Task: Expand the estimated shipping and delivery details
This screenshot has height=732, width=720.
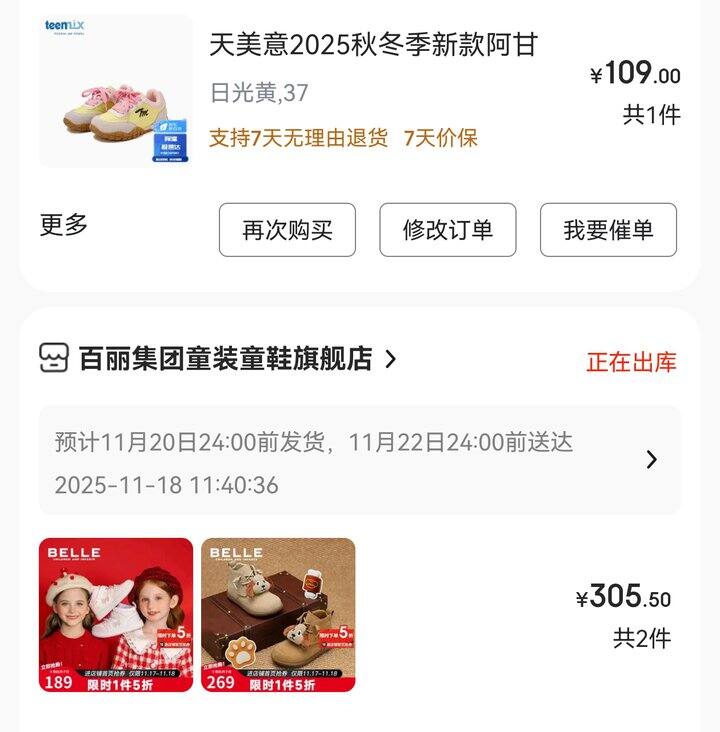Action: 651,459
